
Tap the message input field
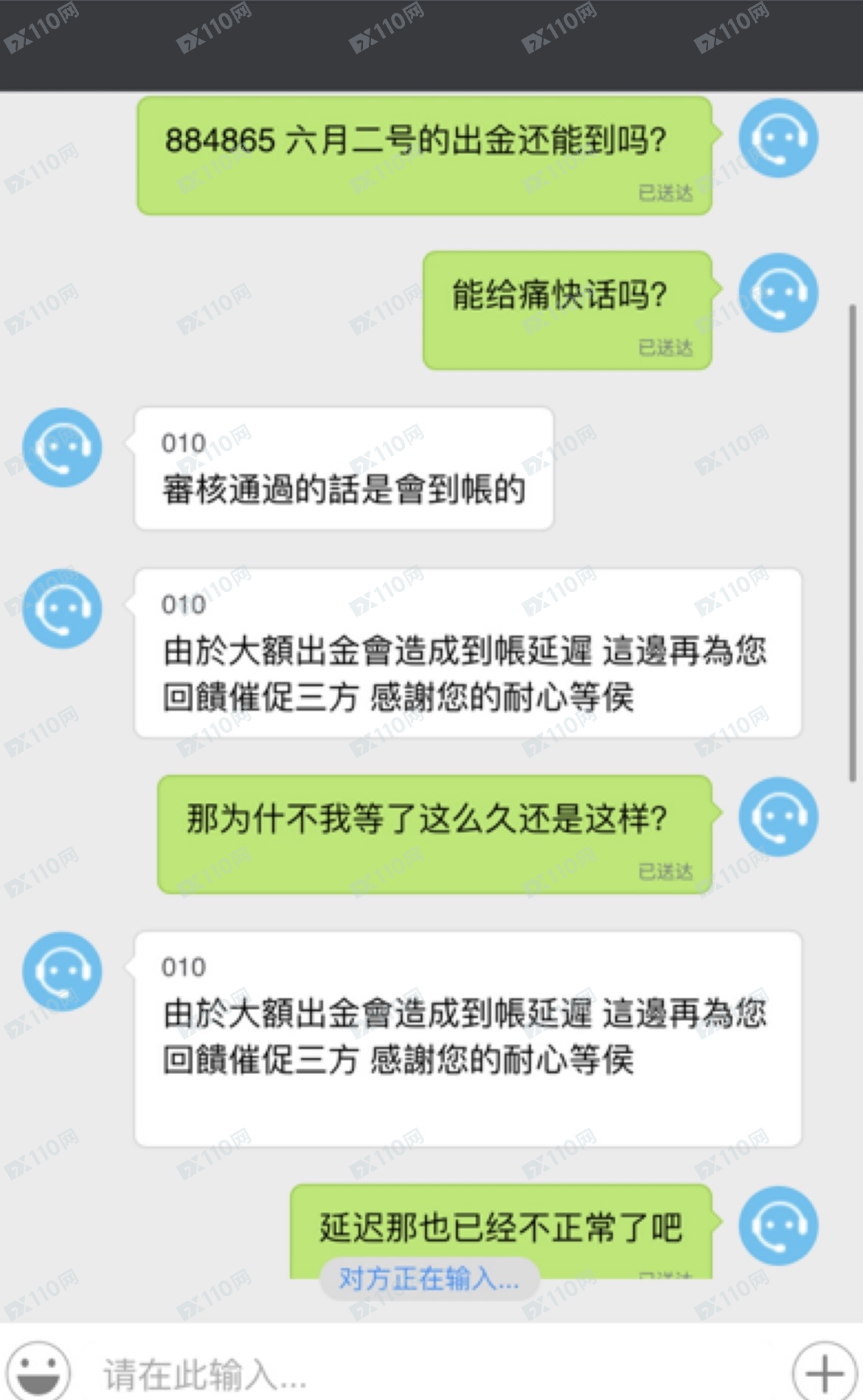pyautogui.click(x=428, y=1374)
